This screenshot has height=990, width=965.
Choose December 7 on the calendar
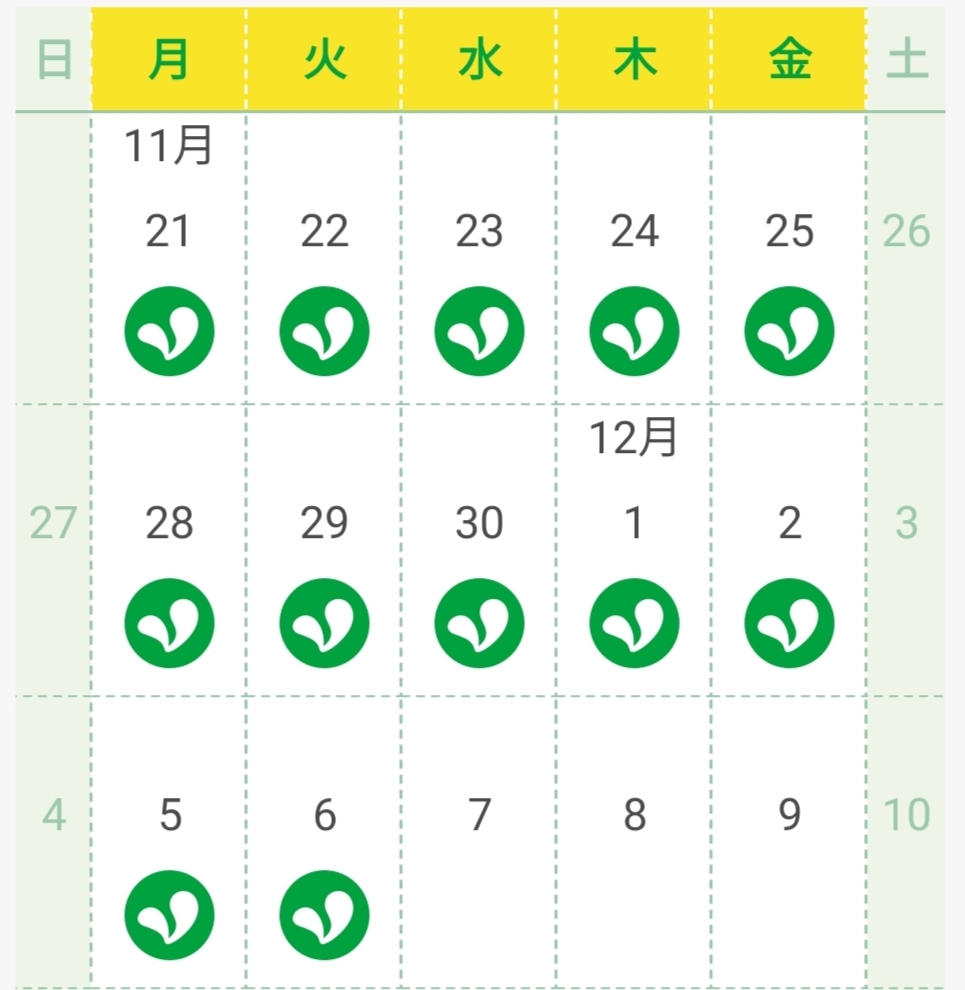(479, 814)
